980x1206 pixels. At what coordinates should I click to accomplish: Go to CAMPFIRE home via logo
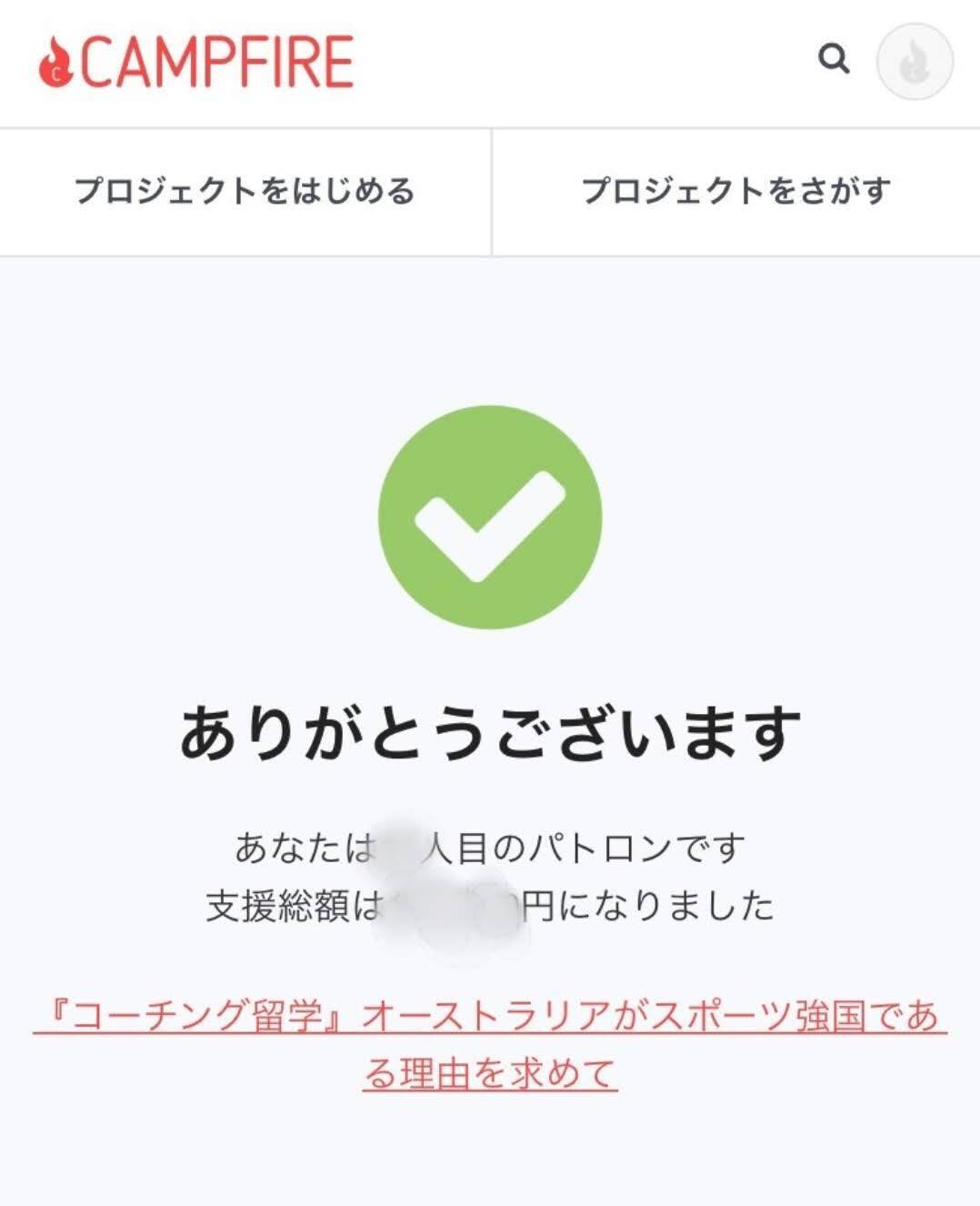coord(195,62)
